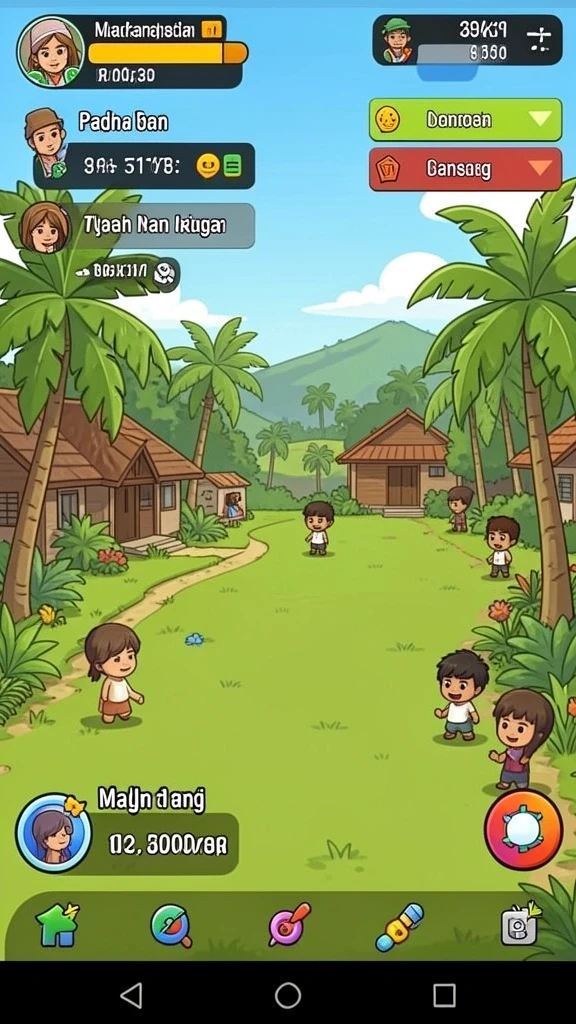This screenshot has height=1024, width=576.
Task: Select the purple target icon in bottom bar
Action: point(289,924)
